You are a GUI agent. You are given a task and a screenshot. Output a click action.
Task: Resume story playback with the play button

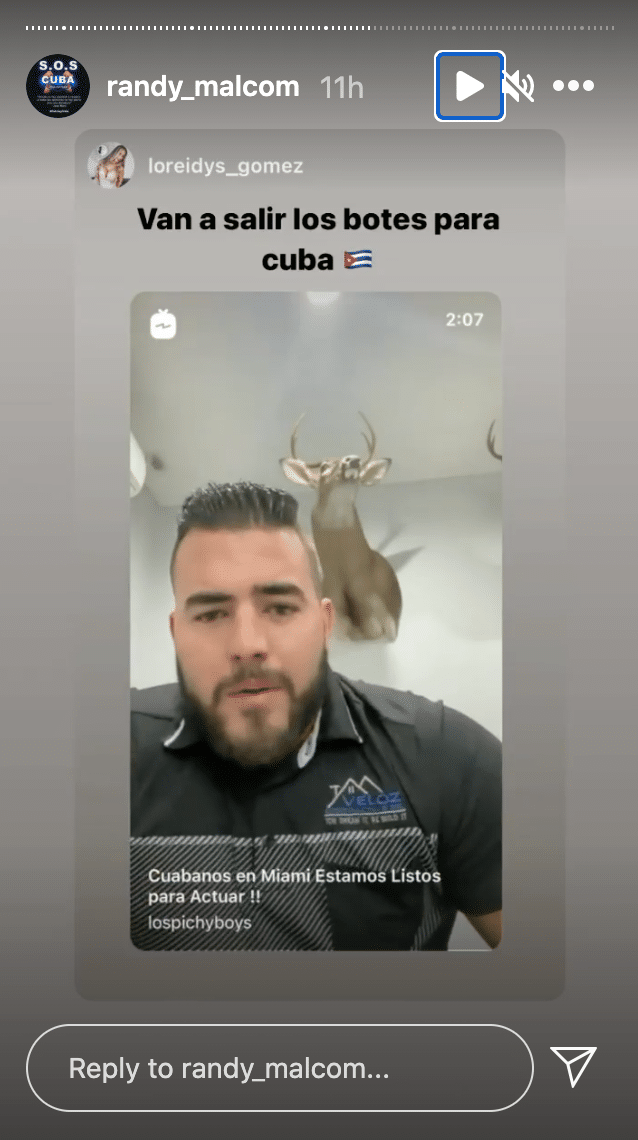469,87
